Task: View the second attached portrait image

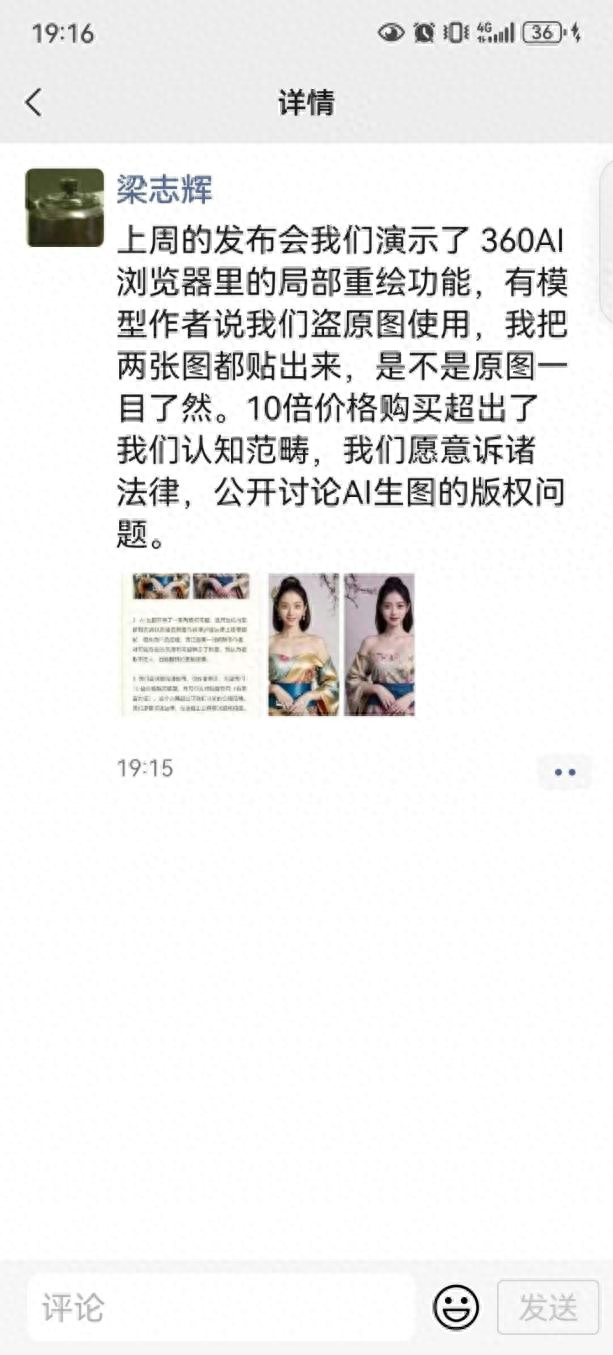Action: [x=303, y=644]
